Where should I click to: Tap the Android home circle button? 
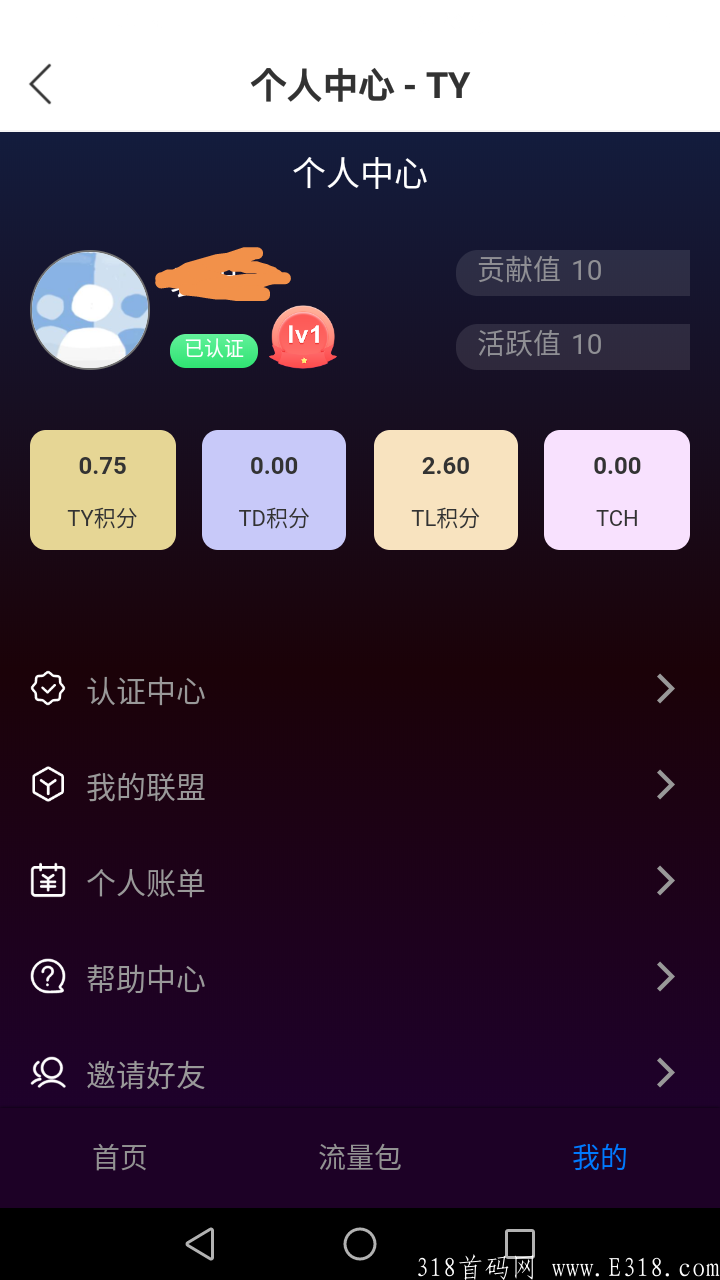[x=360, y=1245]
